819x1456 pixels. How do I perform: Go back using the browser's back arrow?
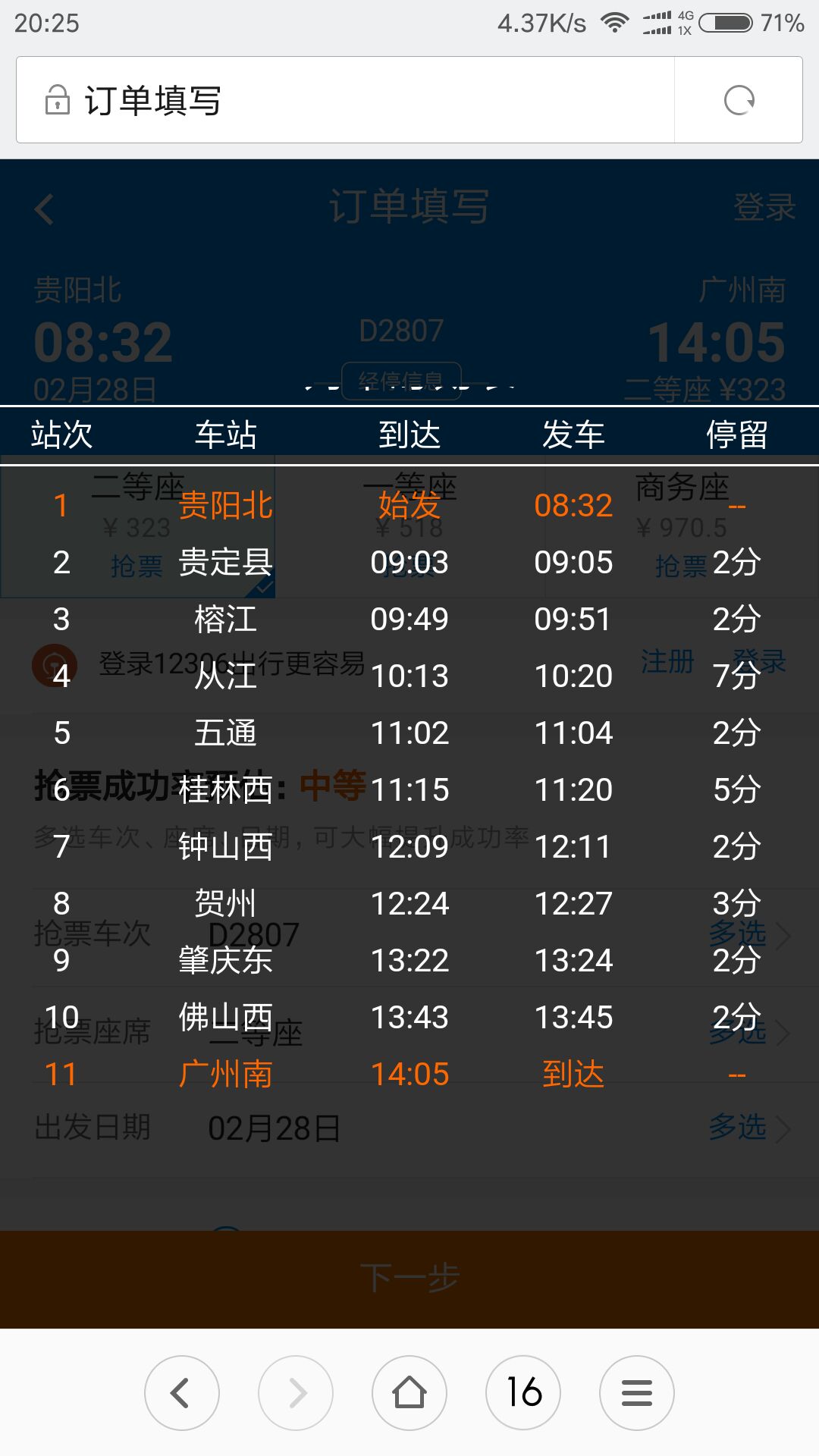(x=182, y=1393)
